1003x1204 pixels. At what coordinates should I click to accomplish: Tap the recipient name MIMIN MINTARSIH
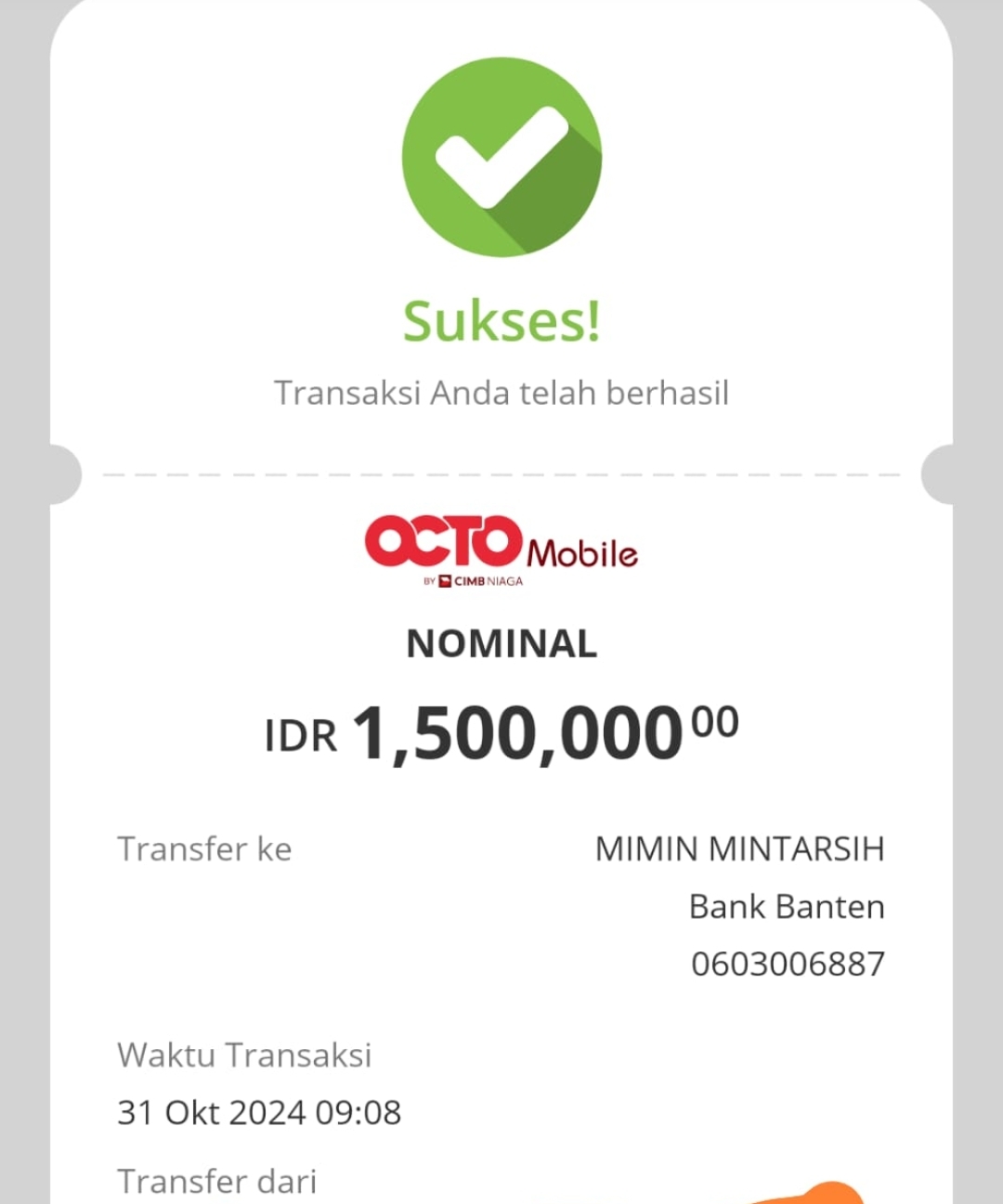click(x=740, y=848)
